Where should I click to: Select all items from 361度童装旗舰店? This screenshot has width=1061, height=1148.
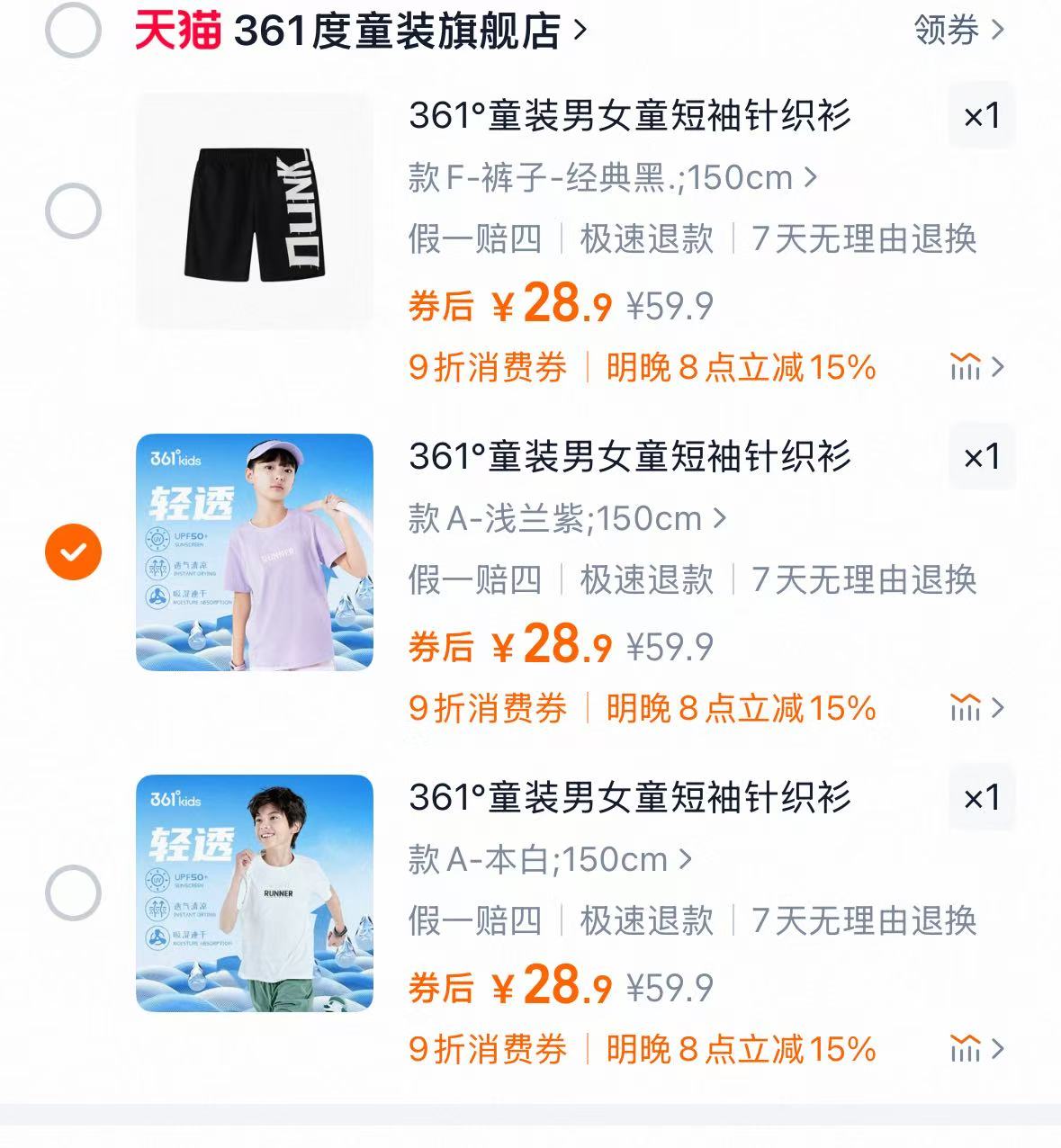click(73, 31)
